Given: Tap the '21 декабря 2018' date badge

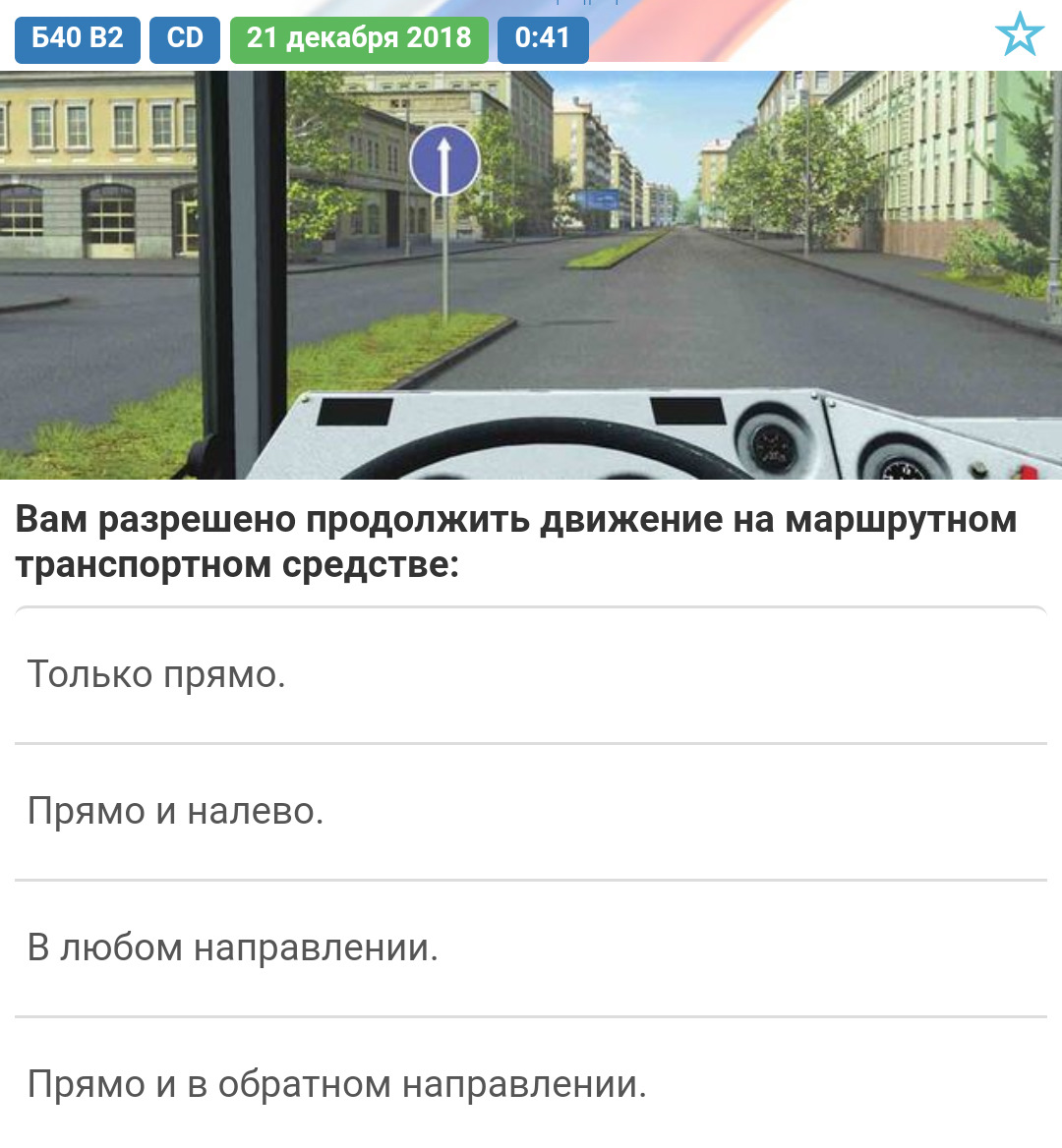Looking at the screenshot, I should click(359, 39).
